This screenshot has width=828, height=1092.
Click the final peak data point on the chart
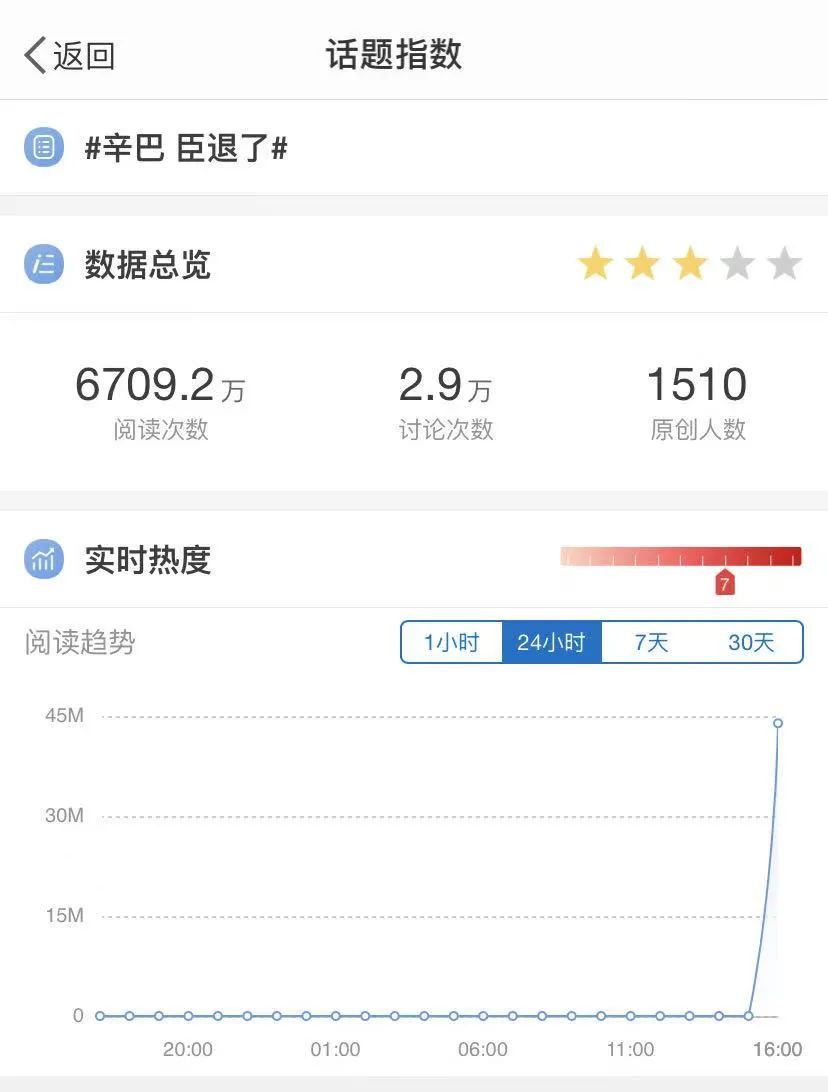click(x=778, y=722)
